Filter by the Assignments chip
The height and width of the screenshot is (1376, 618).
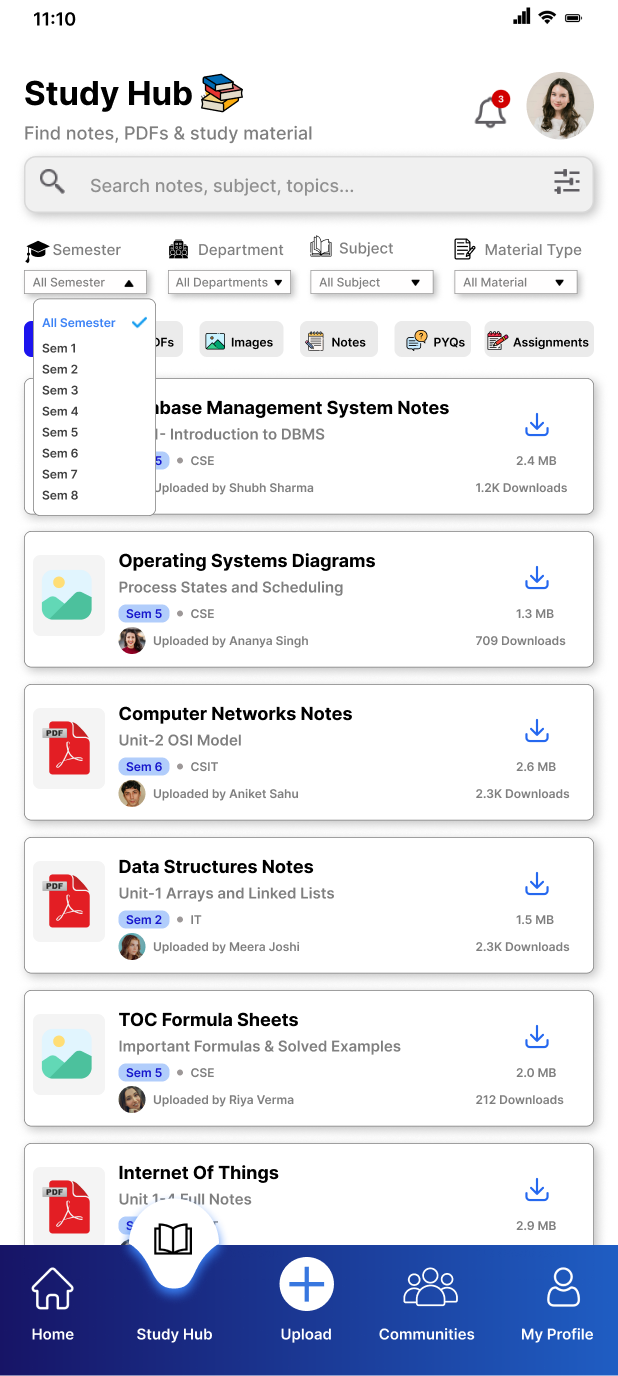[539, 340]
